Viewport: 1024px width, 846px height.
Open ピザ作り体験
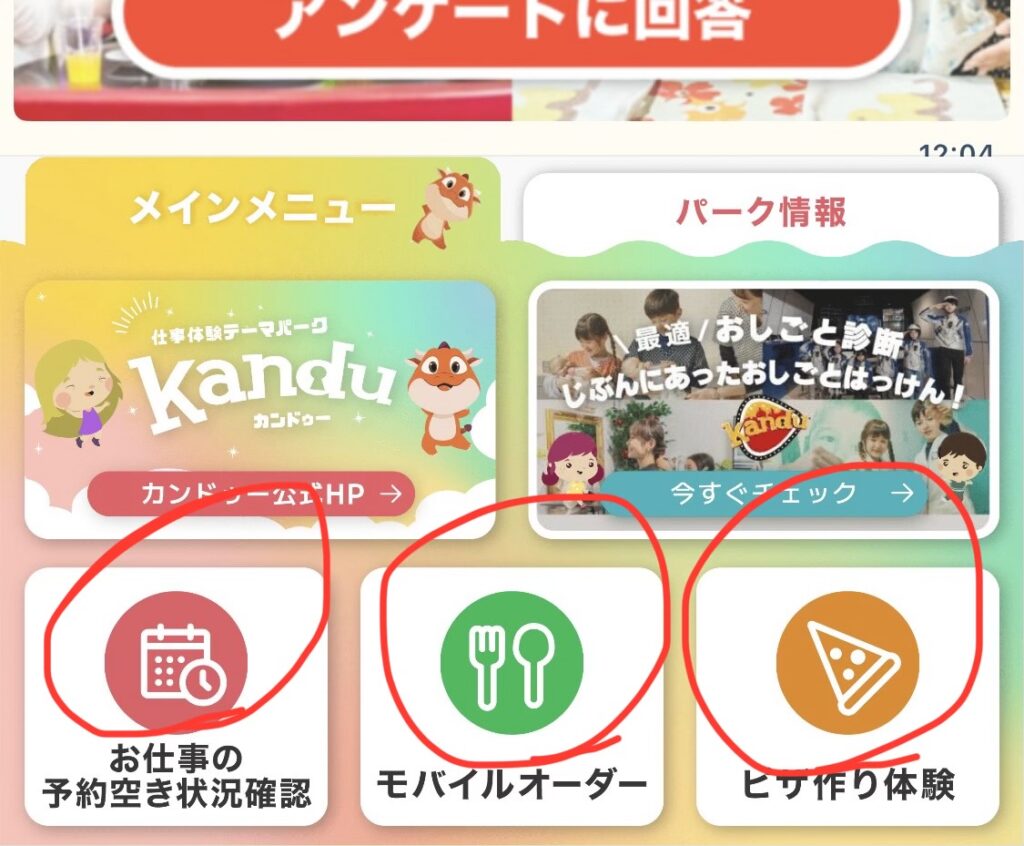[x=847, y=696]
